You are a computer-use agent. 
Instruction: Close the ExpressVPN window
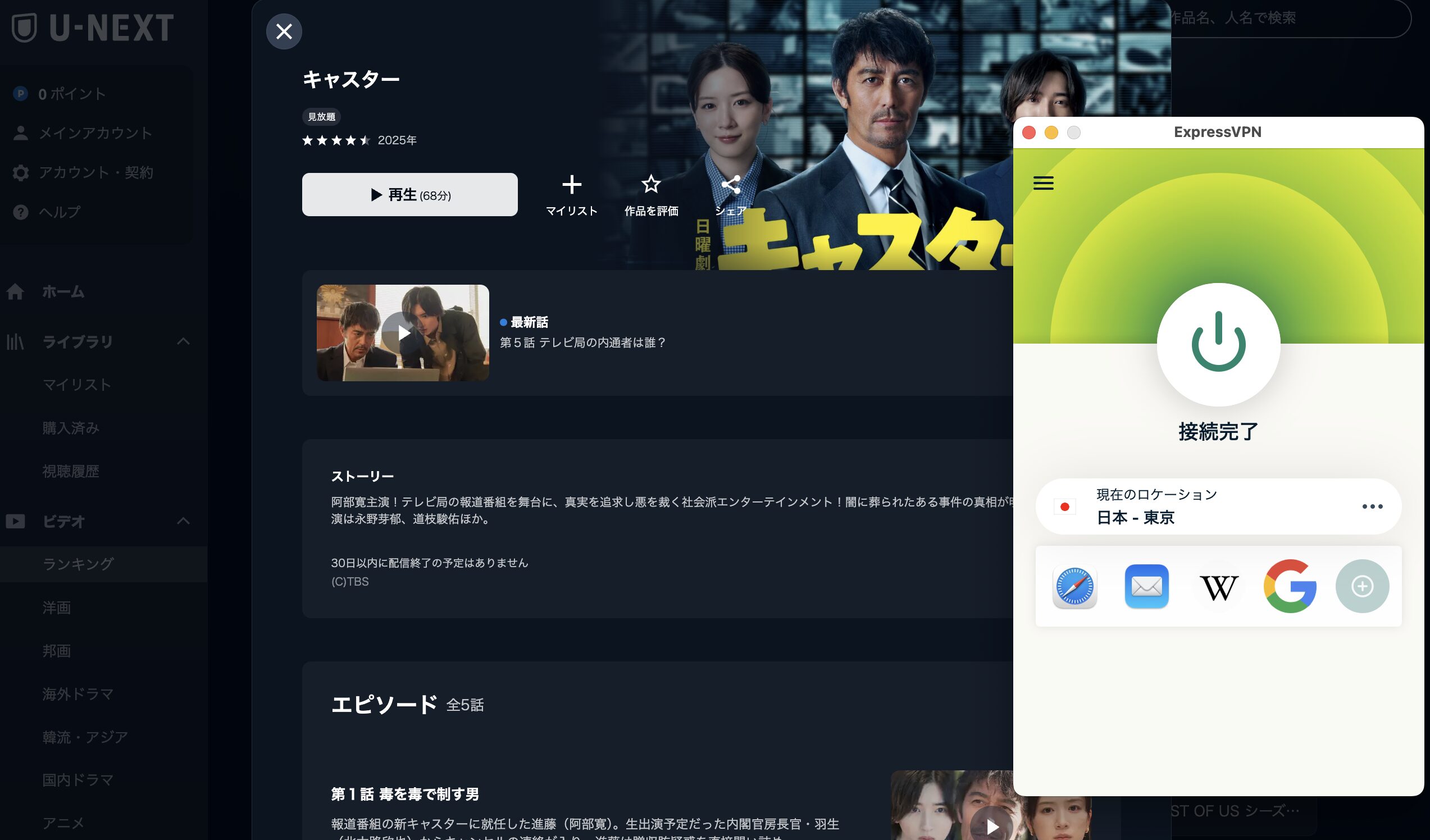pyautogui.click(x=1028, y=133)
